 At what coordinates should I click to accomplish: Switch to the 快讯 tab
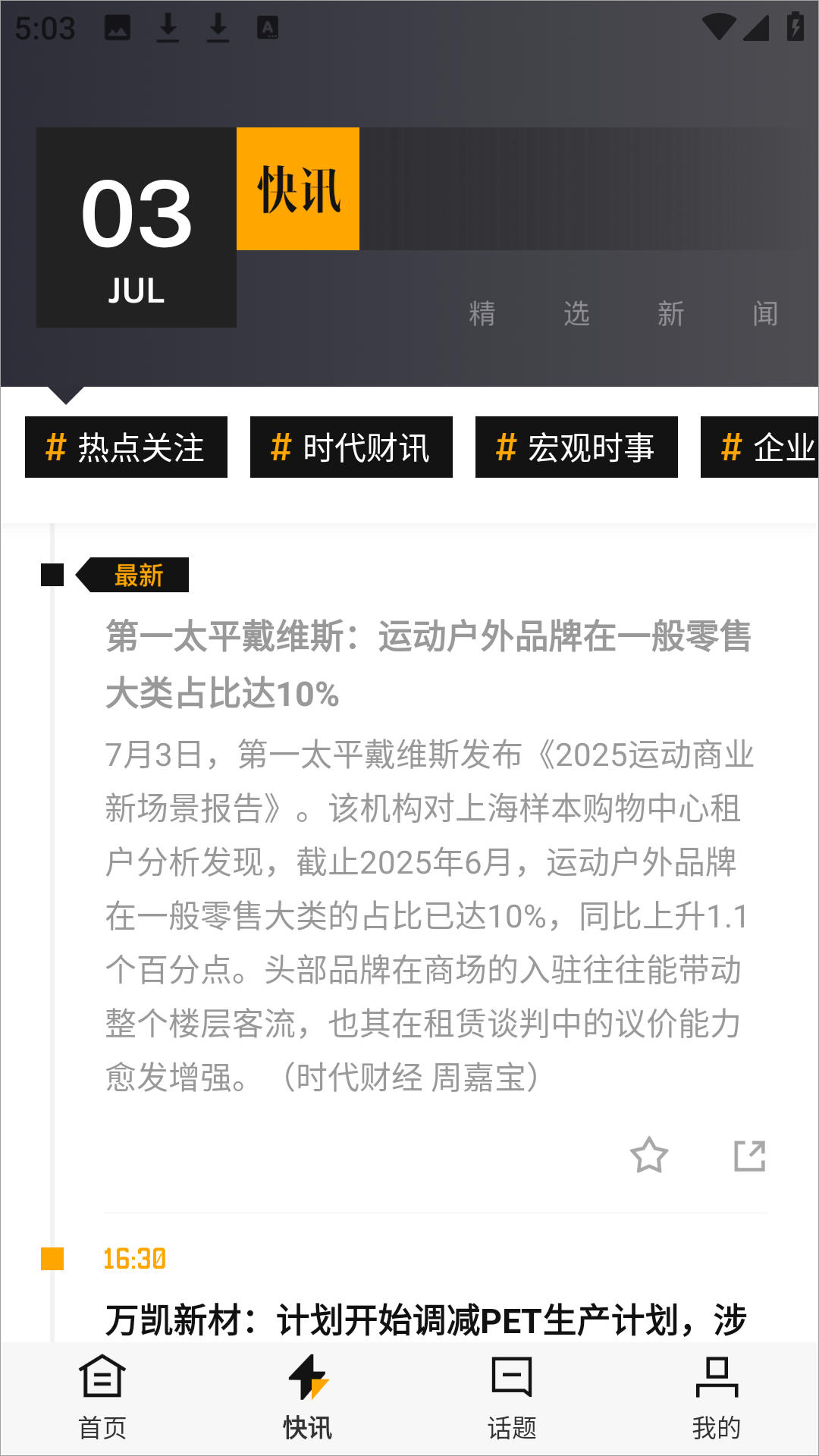tap(307, 1397)
